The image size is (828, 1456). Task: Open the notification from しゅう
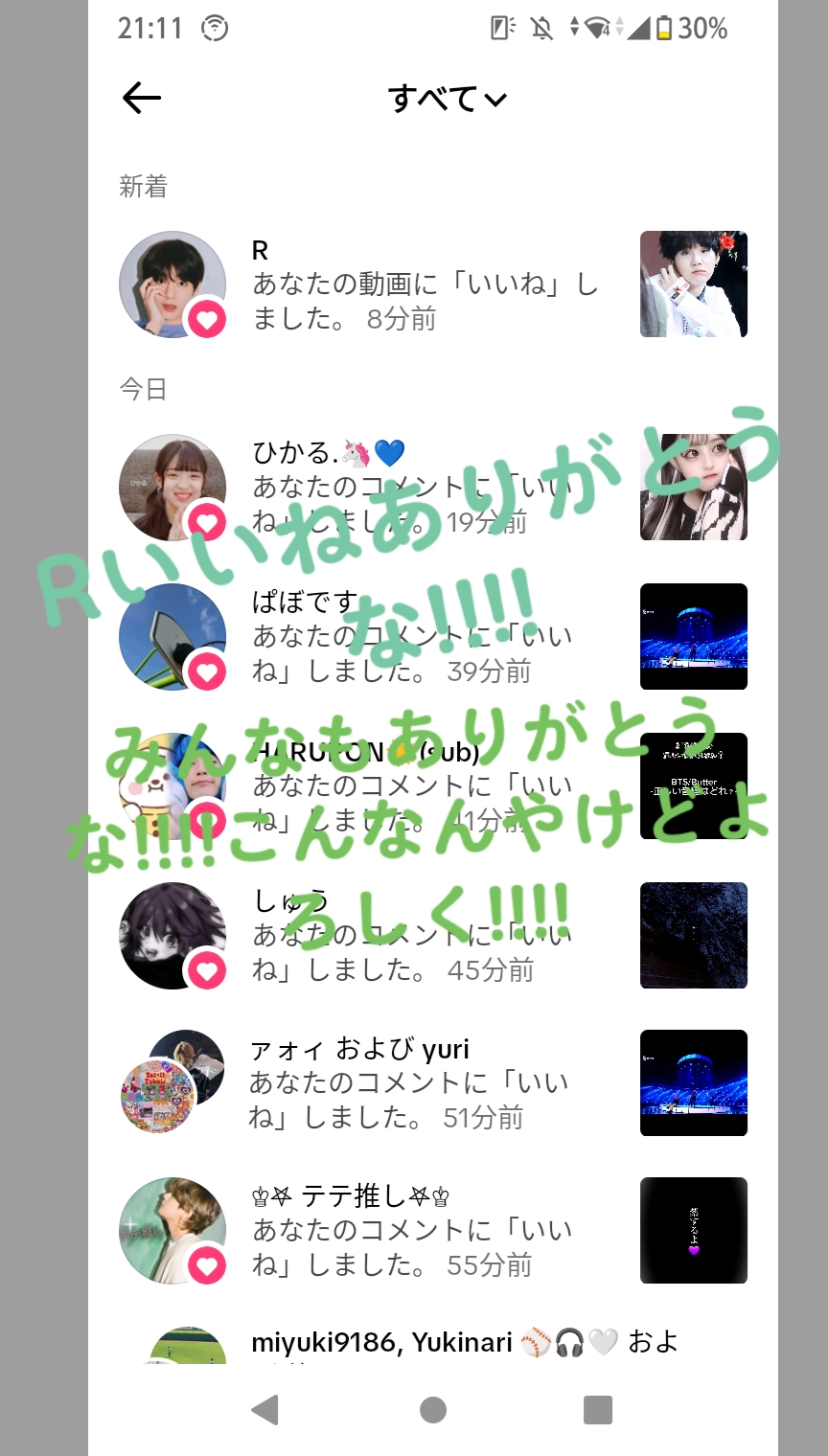[x=433, y=936]
